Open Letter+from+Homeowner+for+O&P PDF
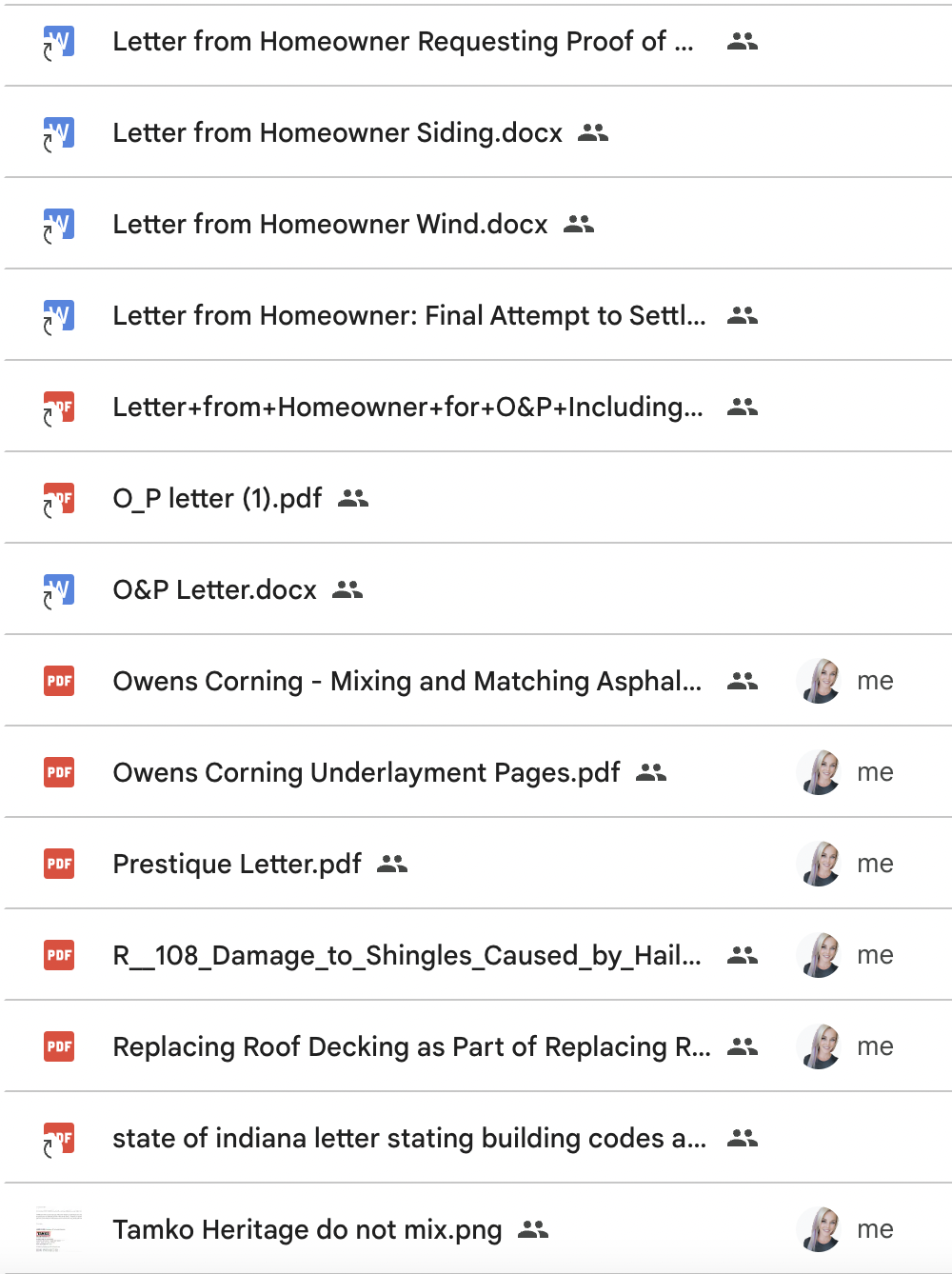 (407, 408)
